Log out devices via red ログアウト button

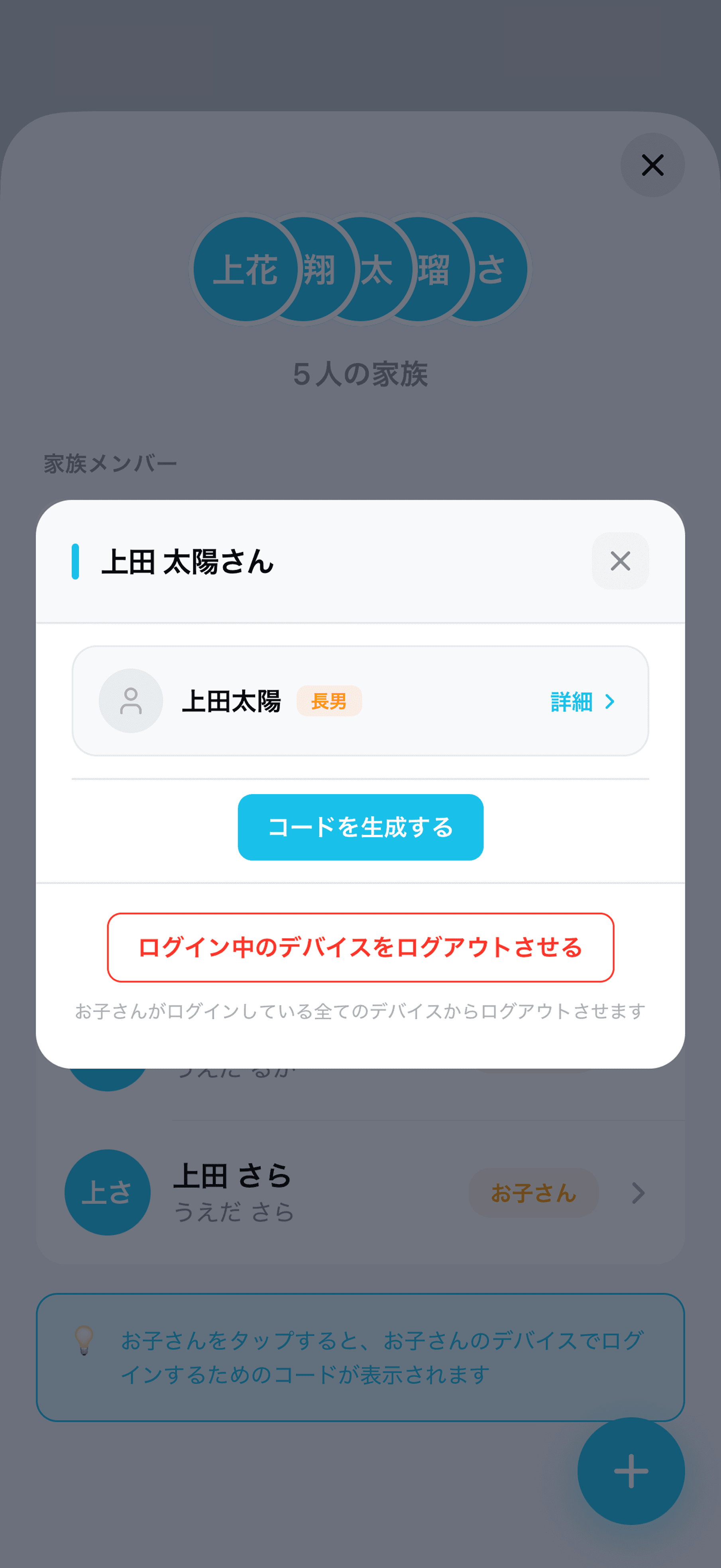(360, 948)
